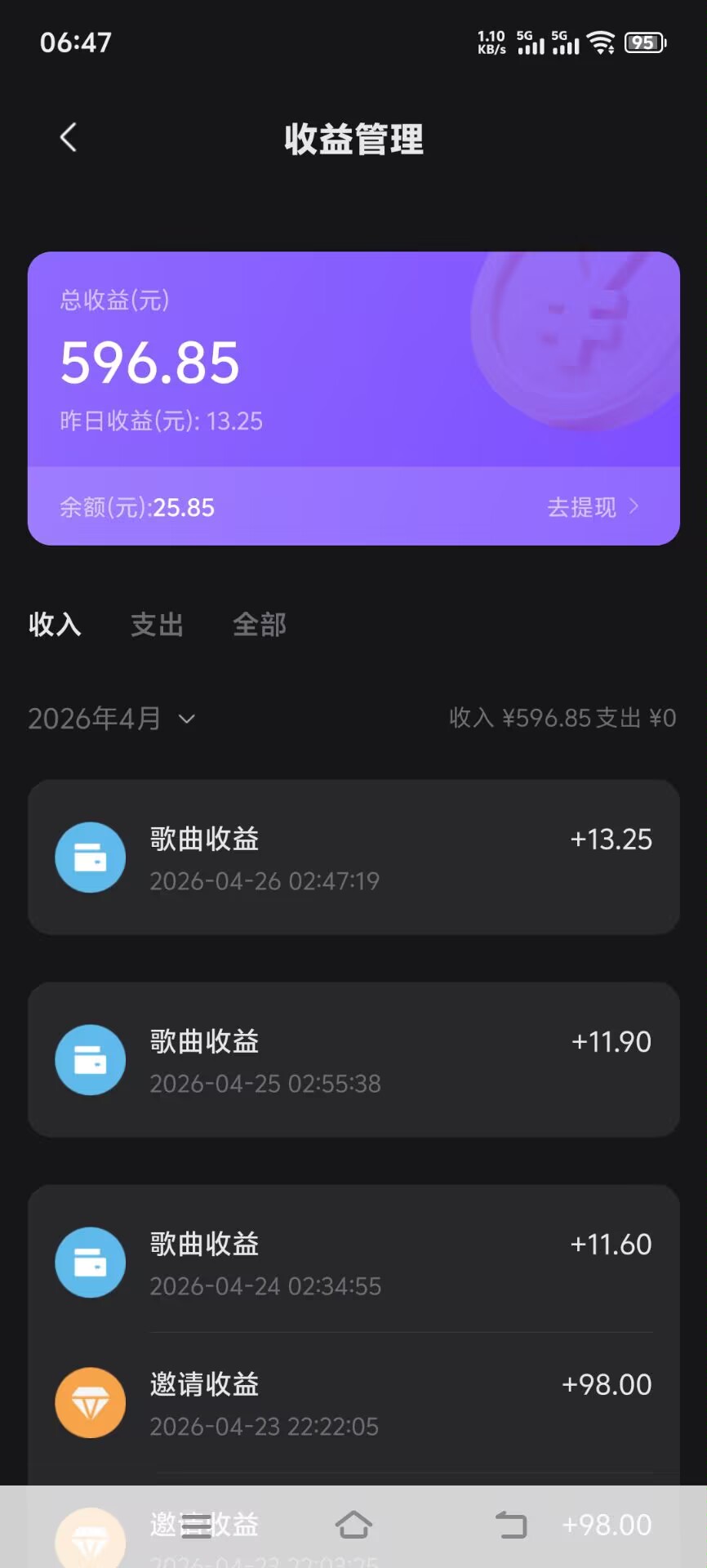Image resolution: width=707 pixels, height=1568 pixels.
Task: Tap the system home button
Action: (353, 1525)
